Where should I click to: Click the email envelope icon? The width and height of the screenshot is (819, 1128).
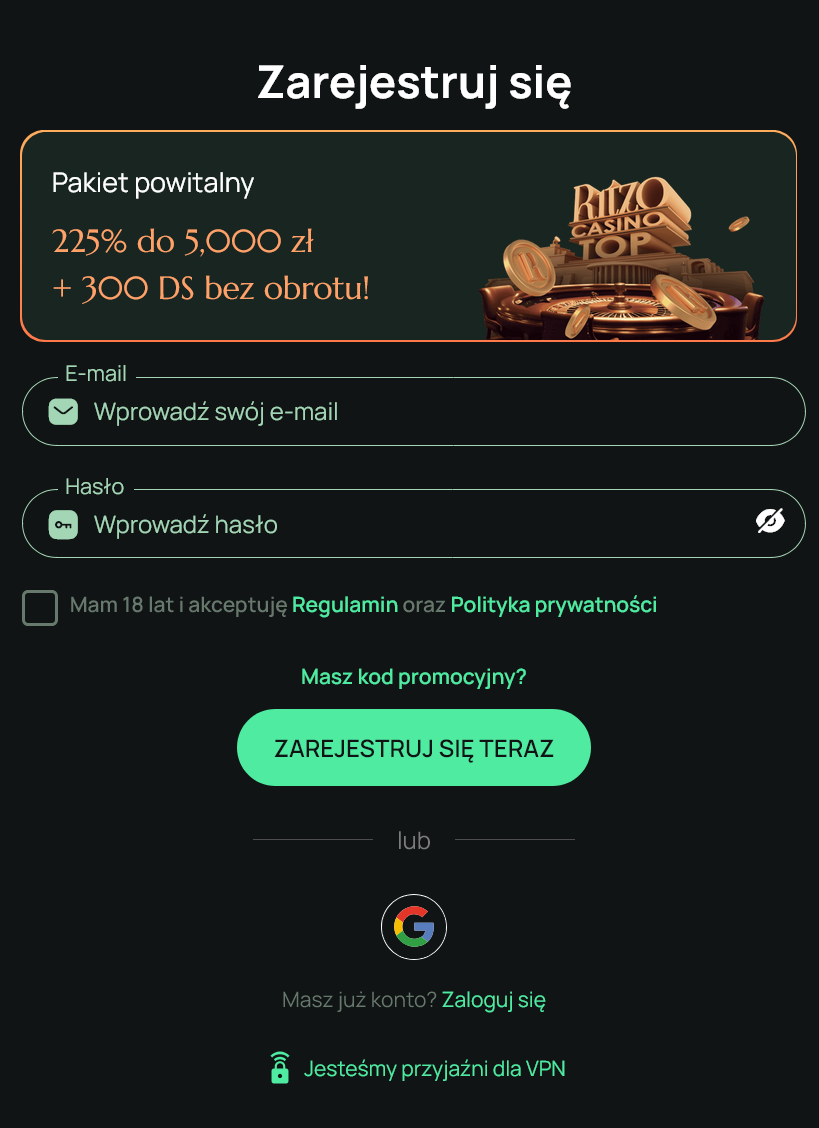tap(63, 411)
